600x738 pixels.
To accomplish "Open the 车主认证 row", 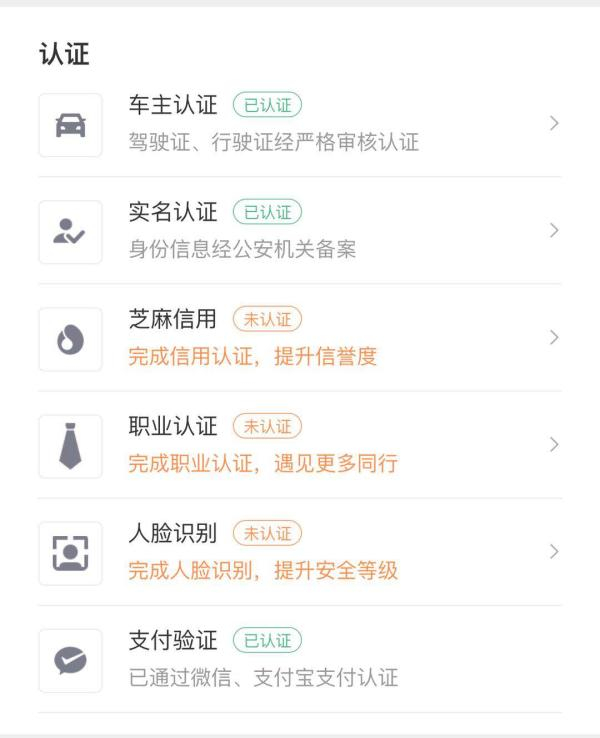I will coord(300,124).
